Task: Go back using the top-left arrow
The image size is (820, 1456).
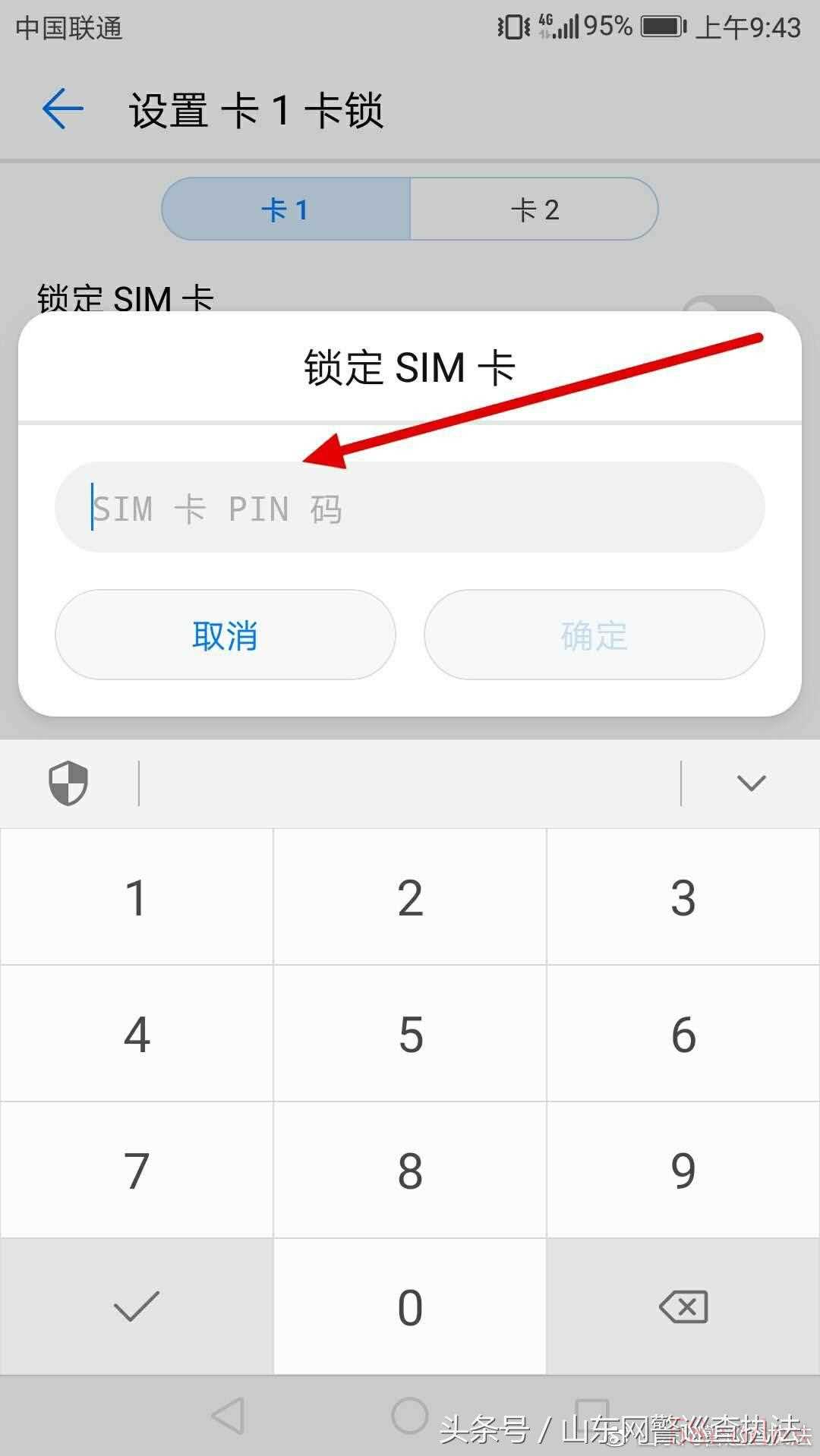Action: pos(62,109)
